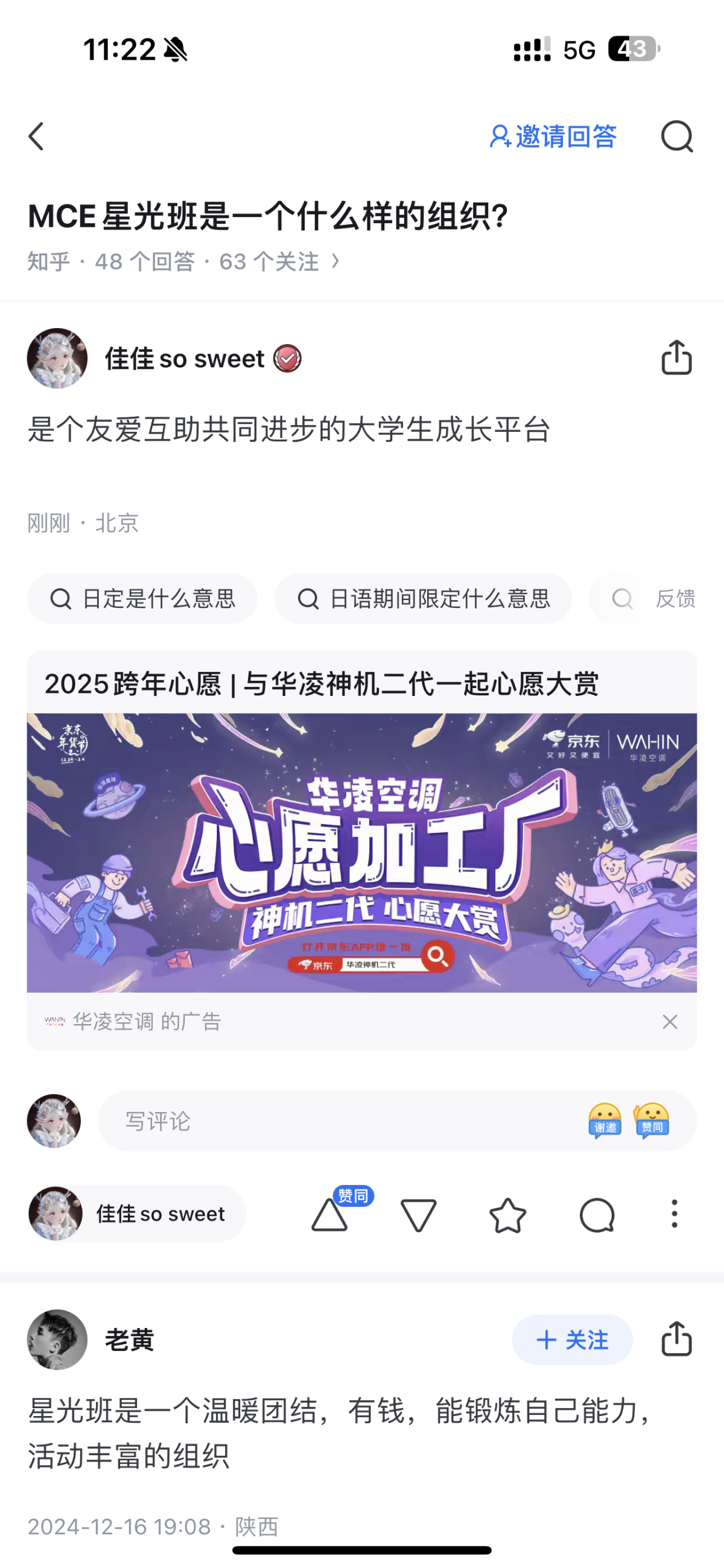Open the comments bubble

pos(597,1215)
